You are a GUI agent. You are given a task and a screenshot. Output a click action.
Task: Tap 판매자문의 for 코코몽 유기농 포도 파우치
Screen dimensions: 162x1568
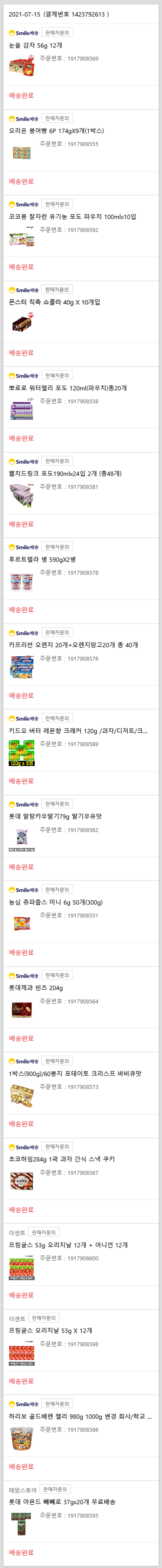(57, 204)
